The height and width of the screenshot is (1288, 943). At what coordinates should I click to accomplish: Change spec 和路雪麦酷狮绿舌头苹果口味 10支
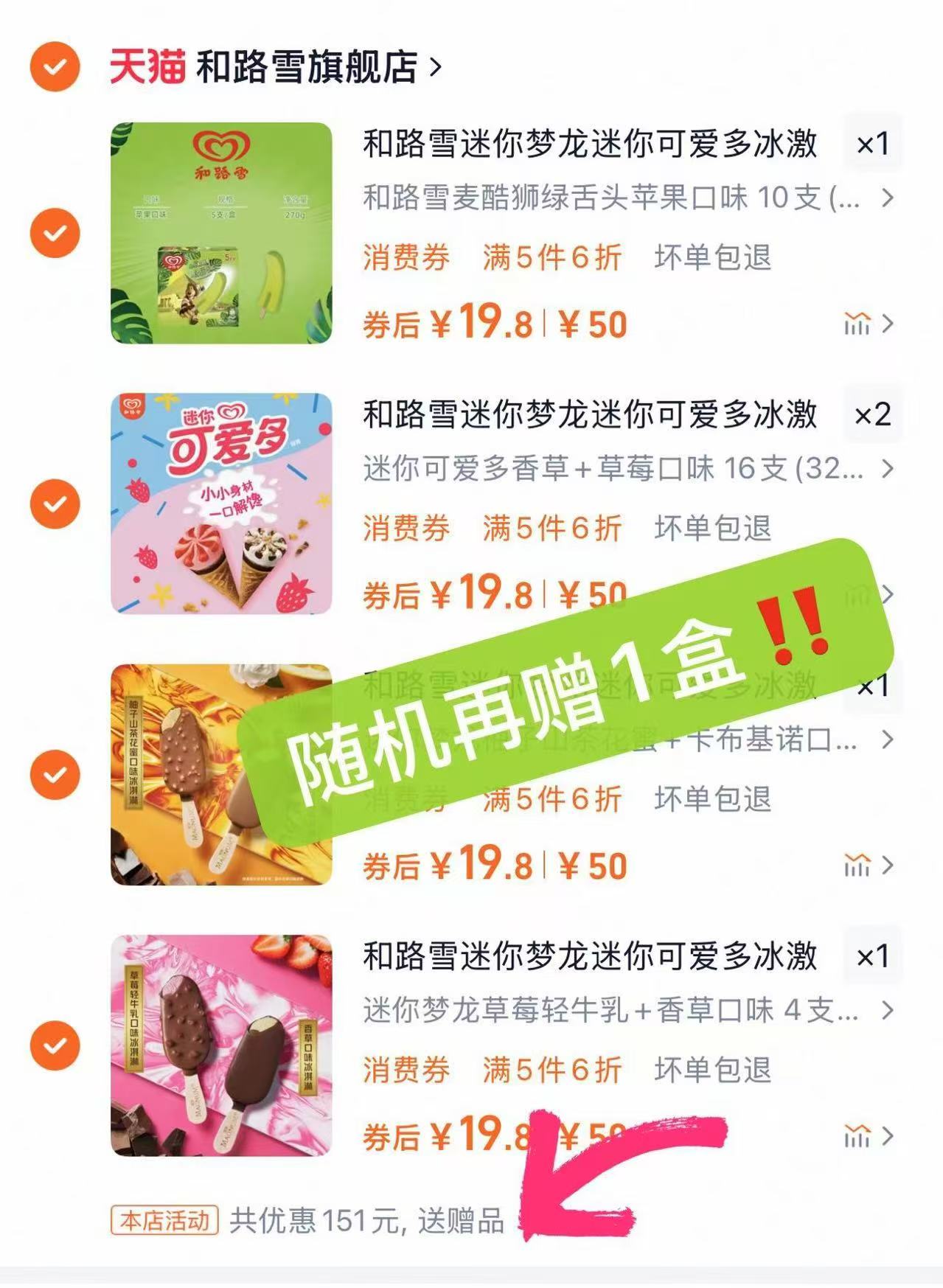coord(627,198)
